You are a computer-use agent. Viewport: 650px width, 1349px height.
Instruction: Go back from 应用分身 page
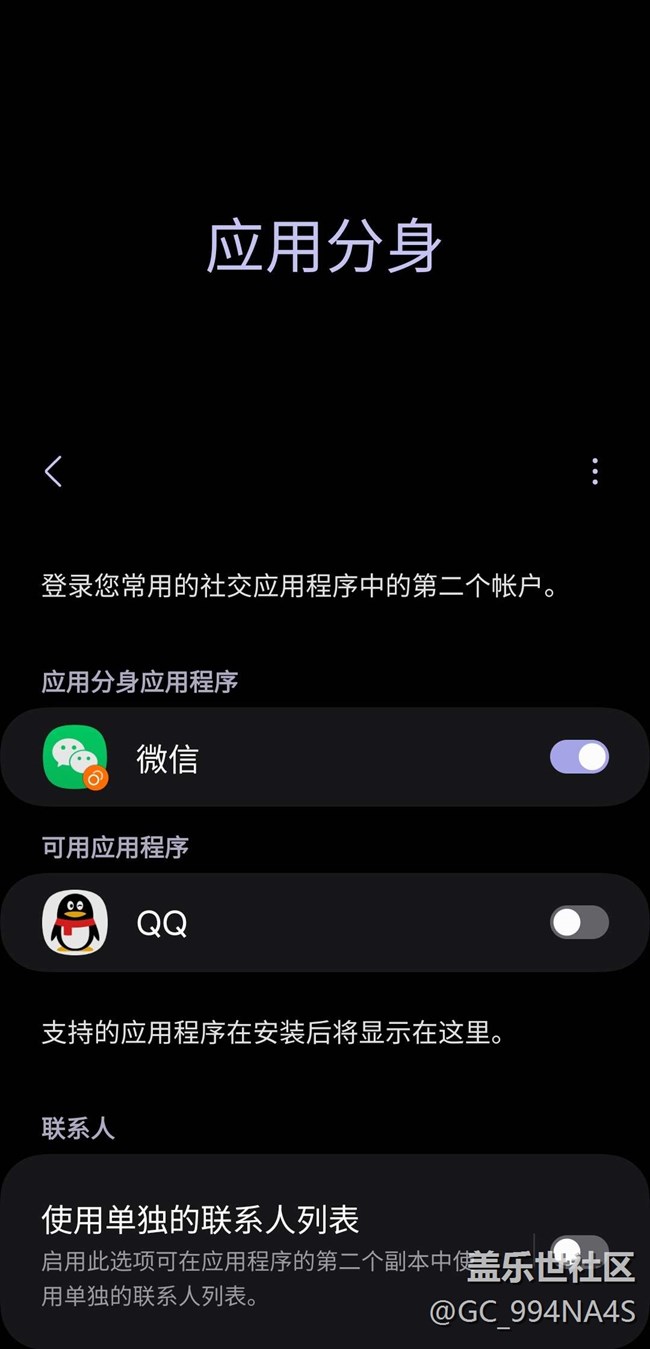coord(54,471)
